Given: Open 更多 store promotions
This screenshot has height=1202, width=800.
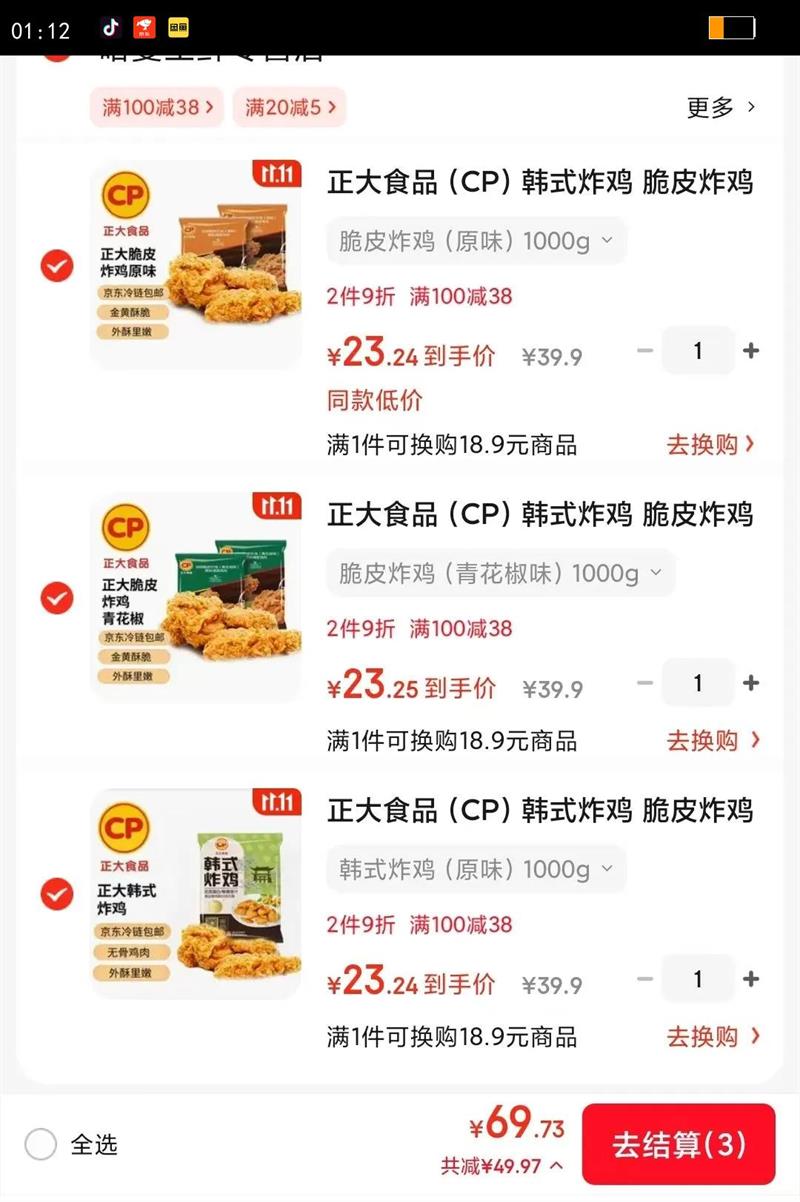Looking at the screenshot, I should pyautogui.click(x=721, y=107).
